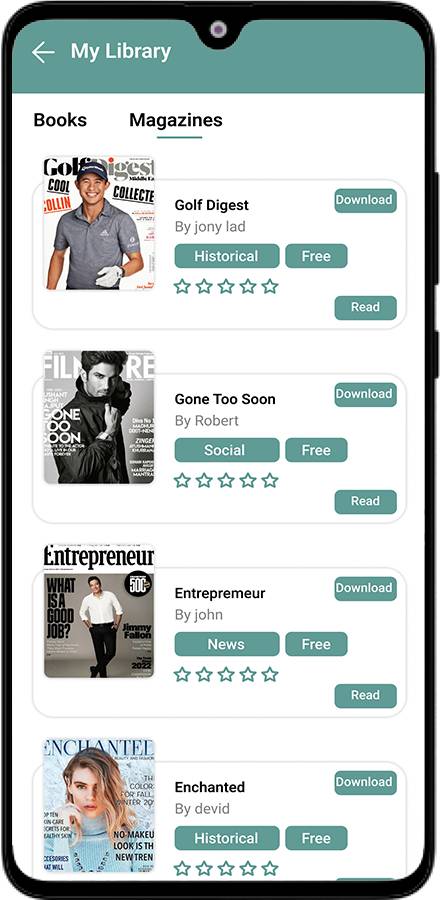Download the Enchanted magazine
The height and width of the screenshot is (900, 440).
[365, 782]
